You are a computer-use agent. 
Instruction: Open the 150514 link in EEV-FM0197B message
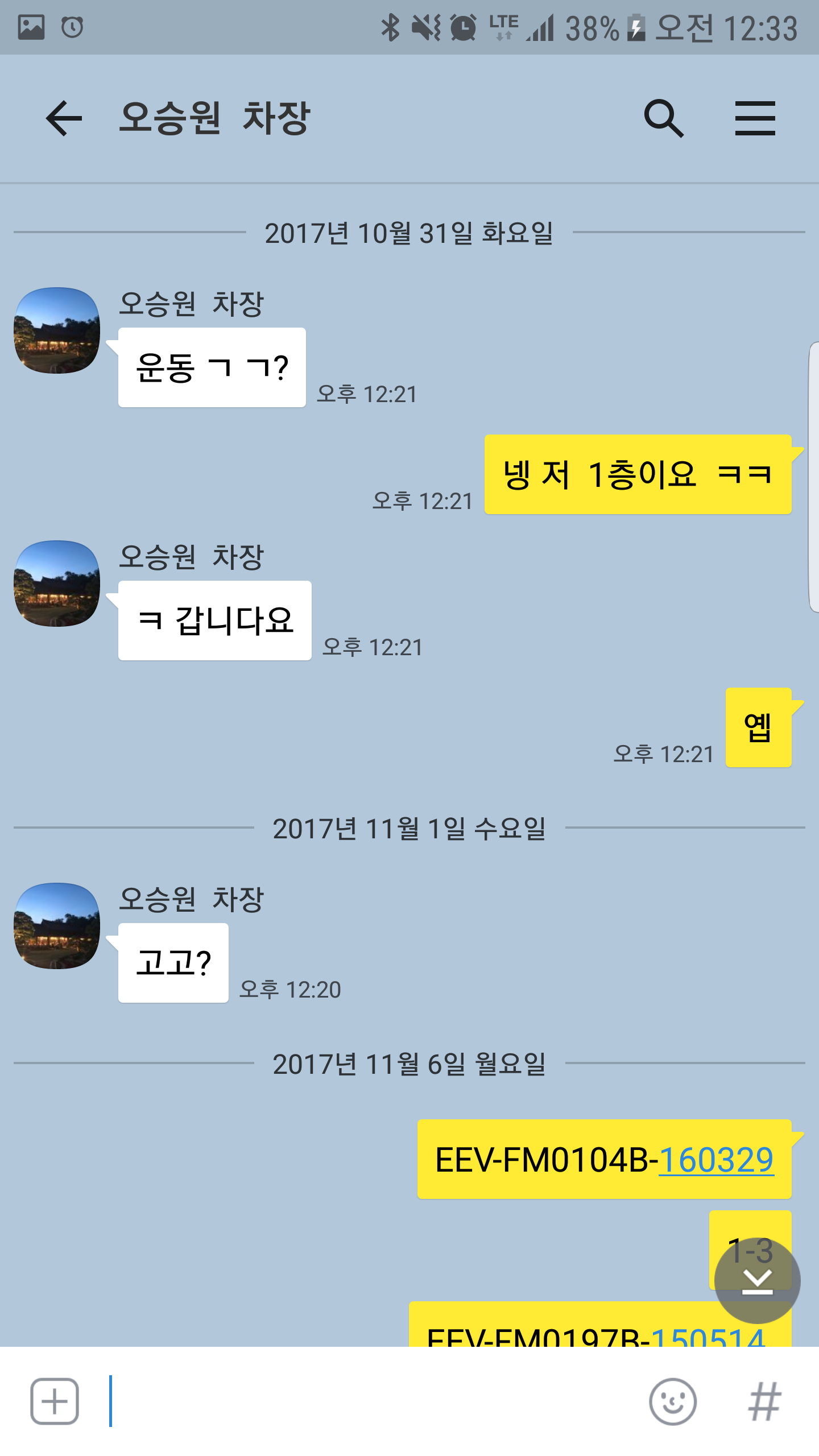coord(708,1338)
